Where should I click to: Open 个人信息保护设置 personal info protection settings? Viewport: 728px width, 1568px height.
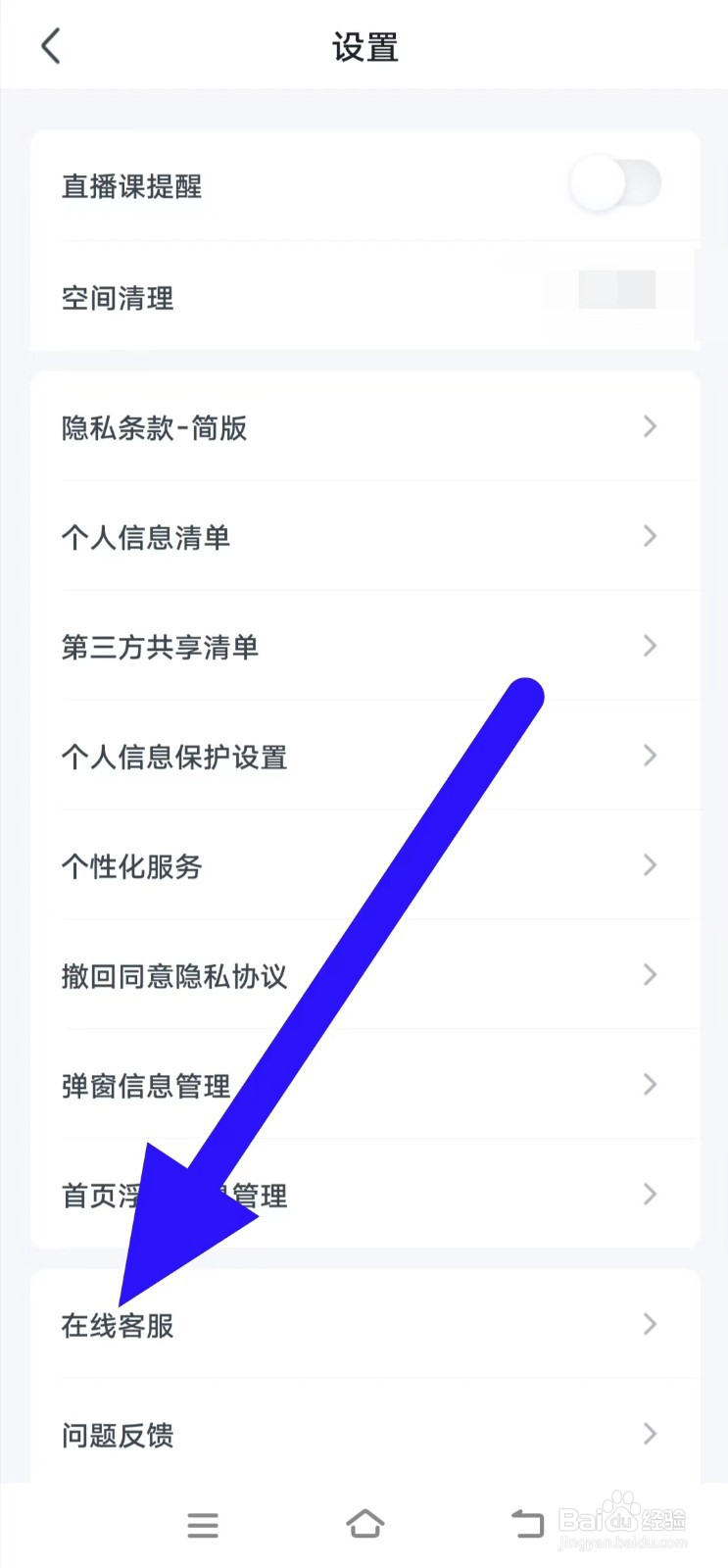[x=364, y=756]
